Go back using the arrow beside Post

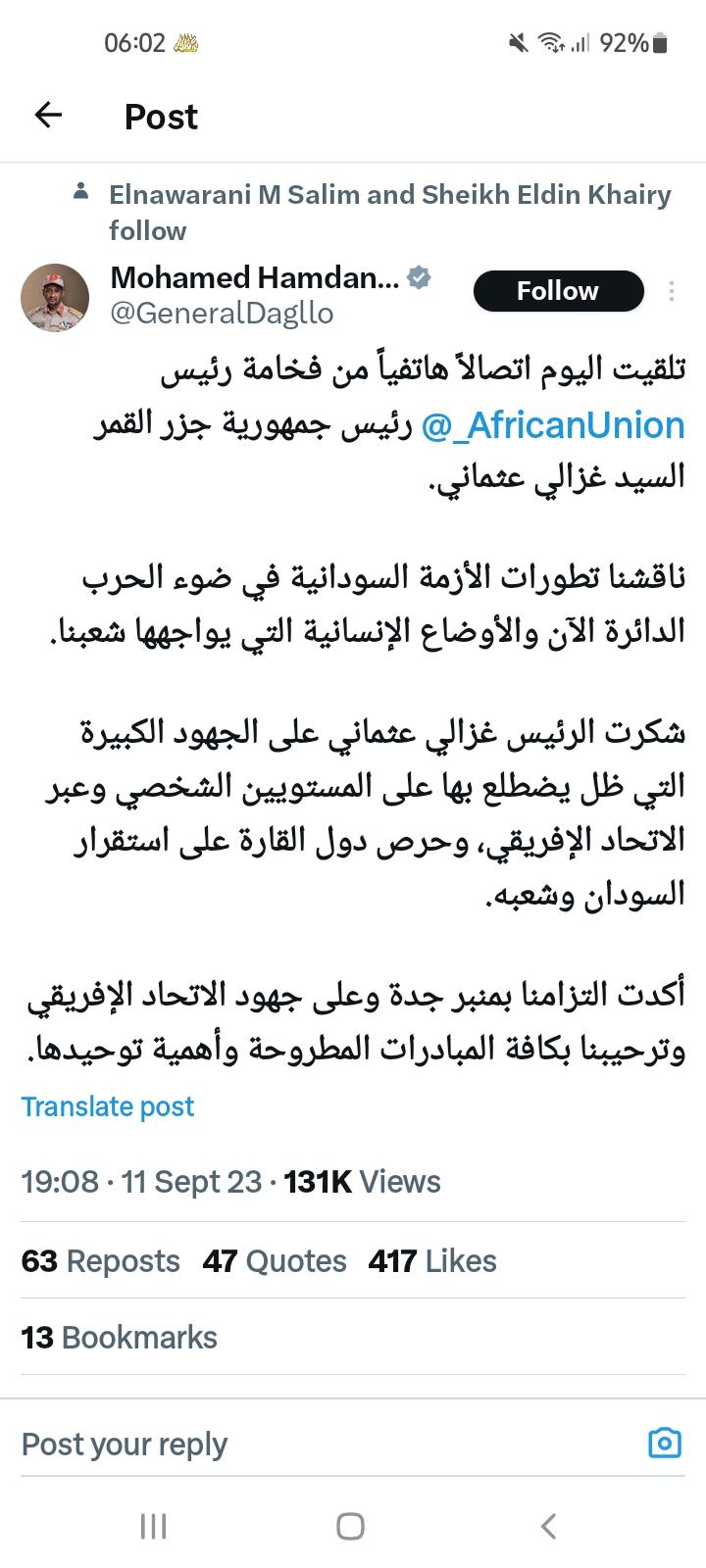pos(48,116)
